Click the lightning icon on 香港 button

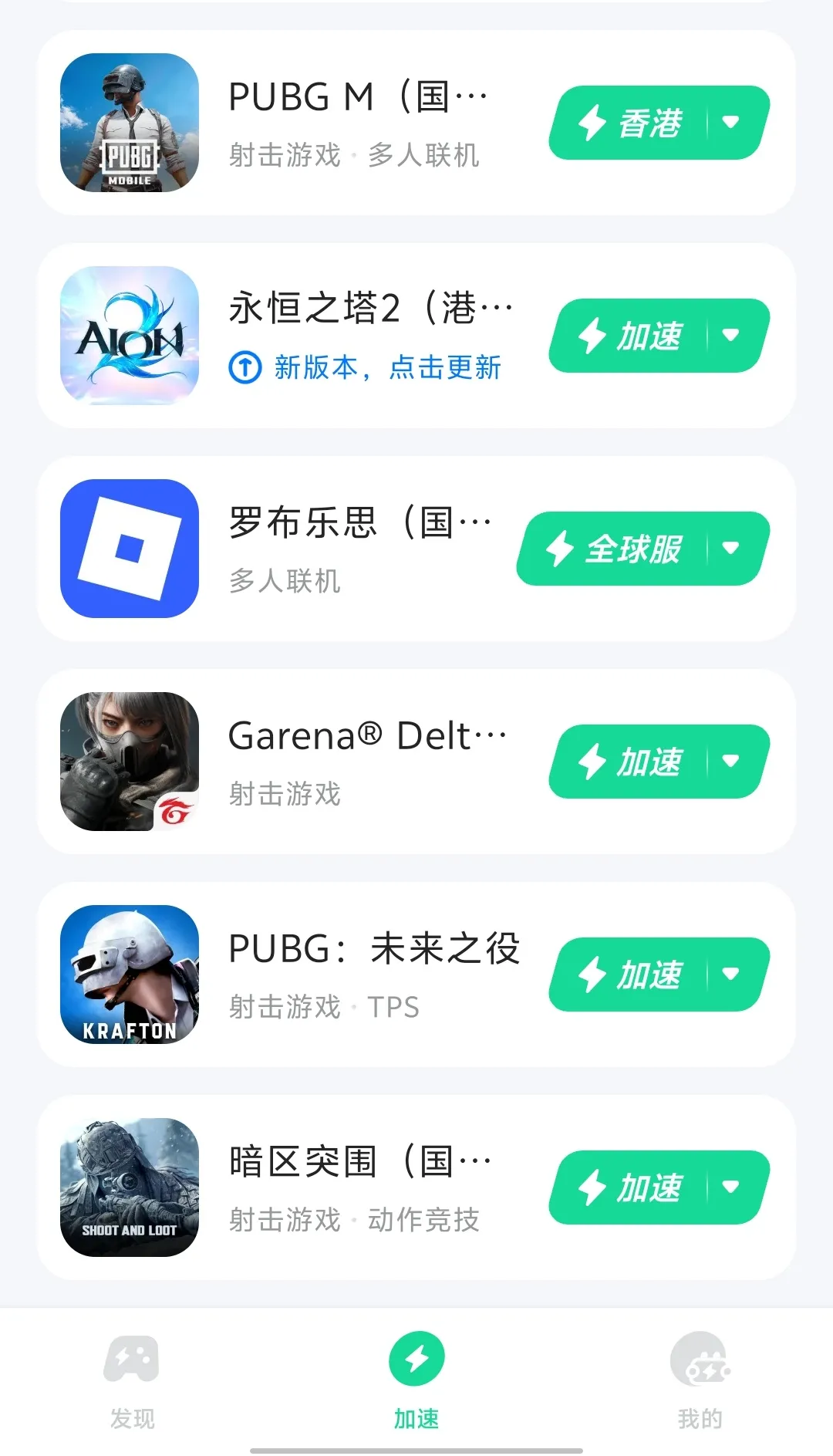[x=593, y=122]
